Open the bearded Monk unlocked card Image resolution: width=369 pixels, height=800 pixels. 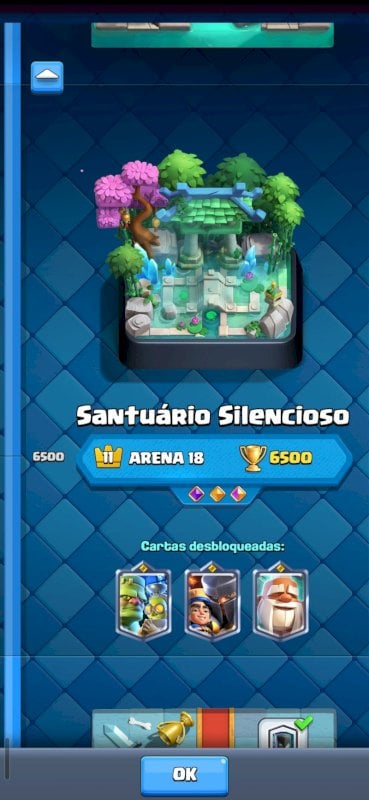(x=281, y=603)
